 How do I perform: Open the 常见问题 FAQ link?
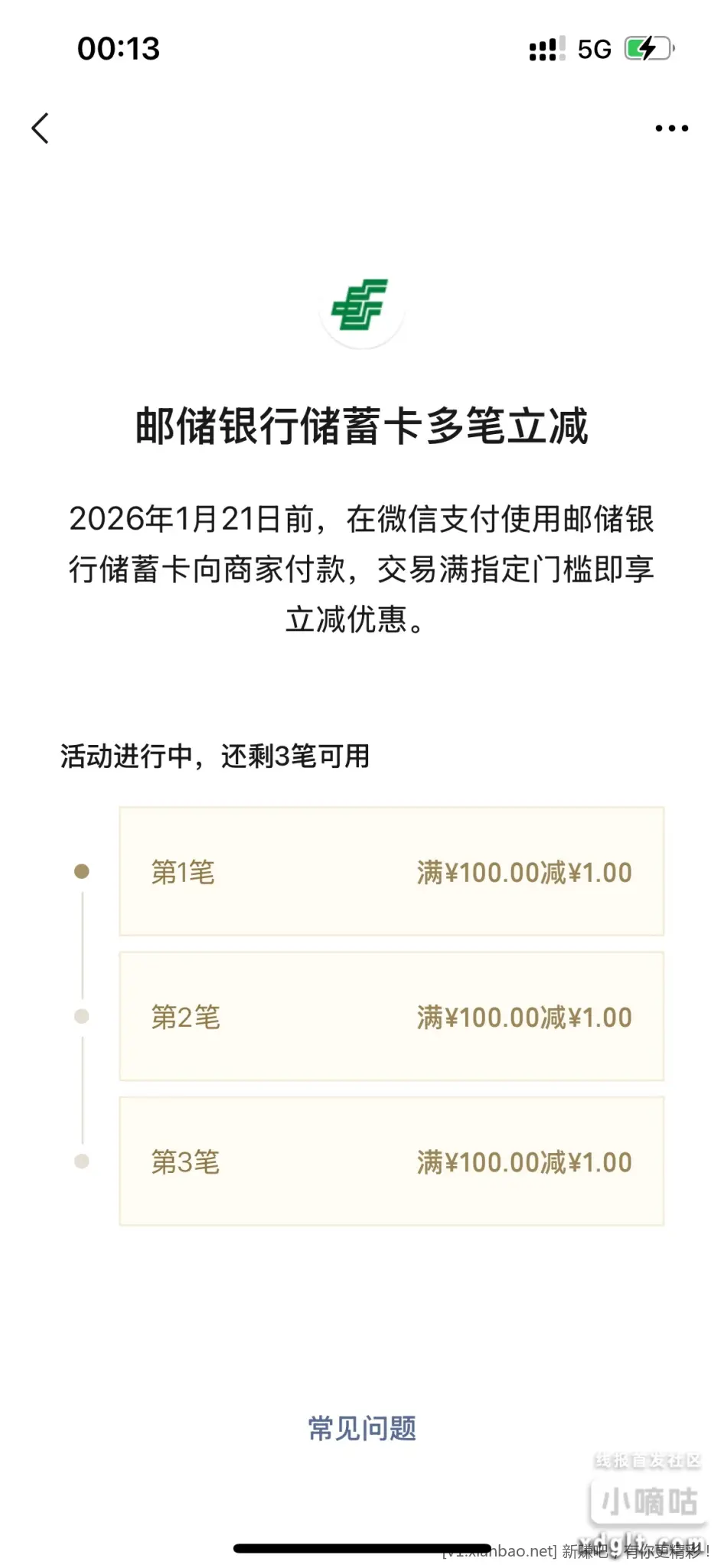tap(362, 1428)
